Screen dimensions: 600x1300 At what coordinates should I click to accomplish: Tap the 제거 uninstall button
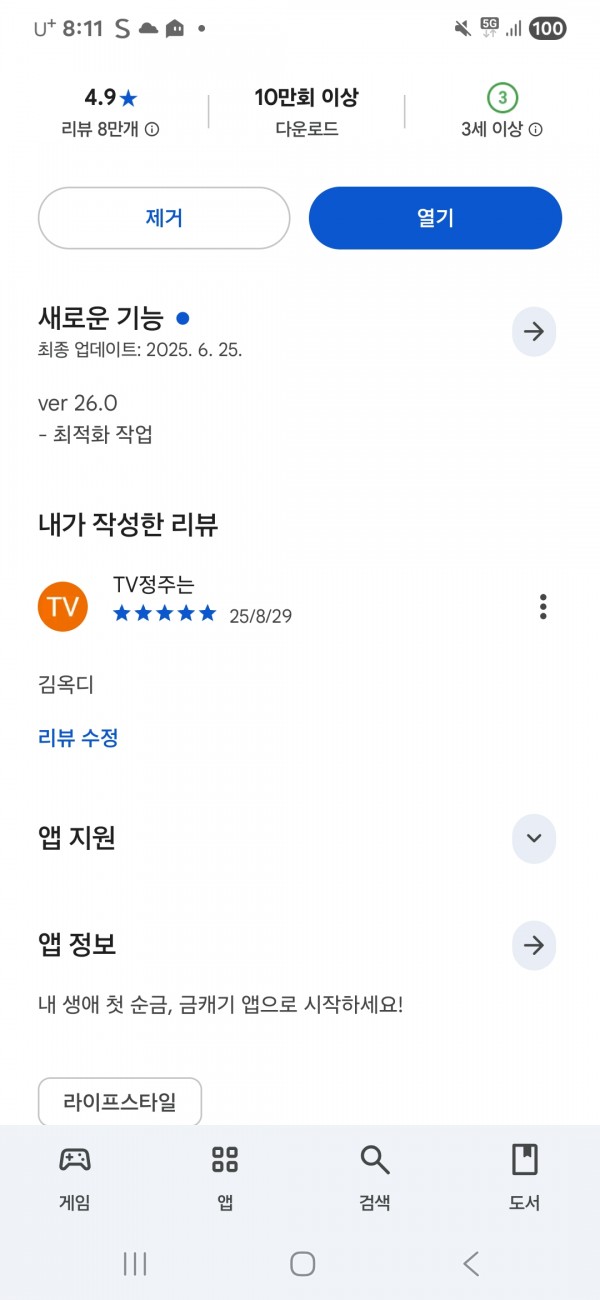164,218
